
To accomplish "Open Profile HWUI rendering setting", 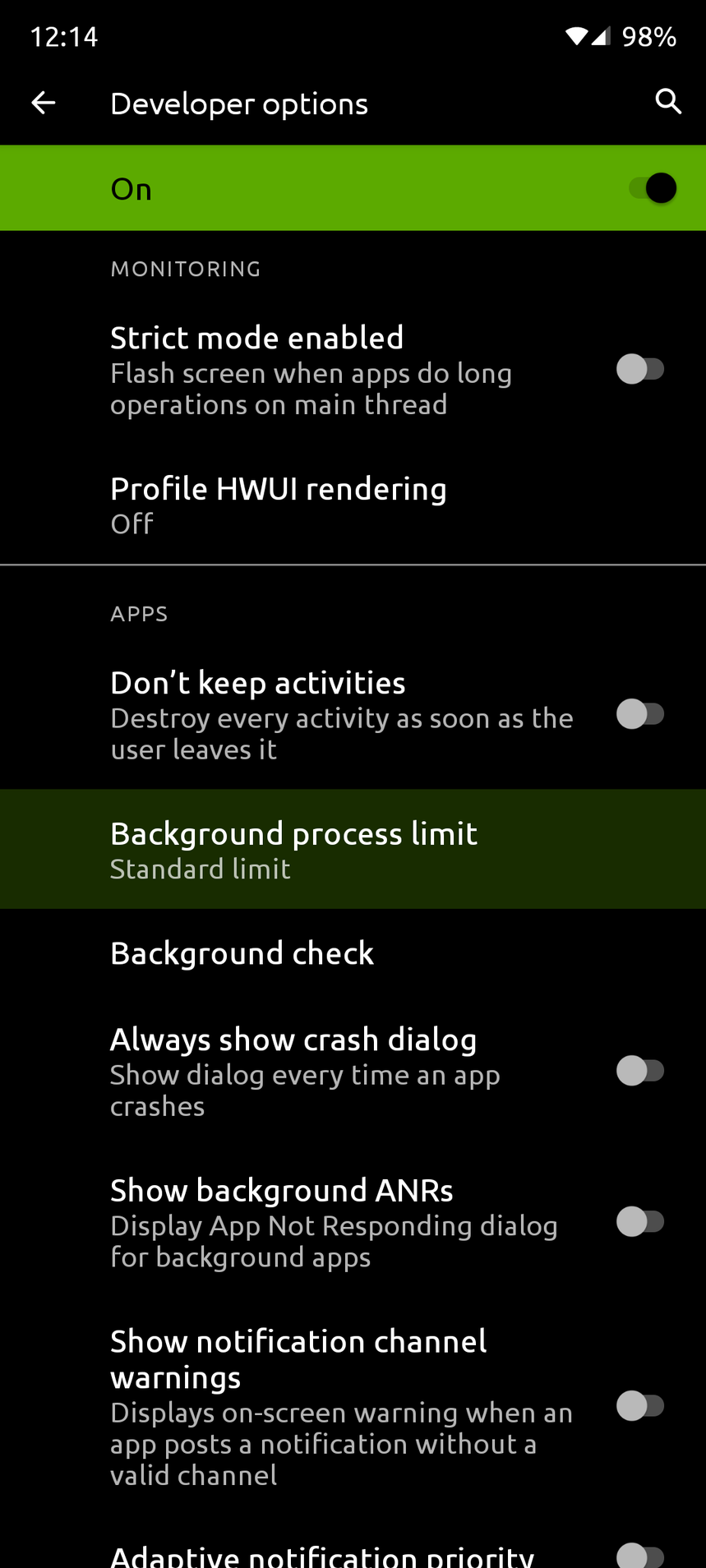I will [278, 505].
